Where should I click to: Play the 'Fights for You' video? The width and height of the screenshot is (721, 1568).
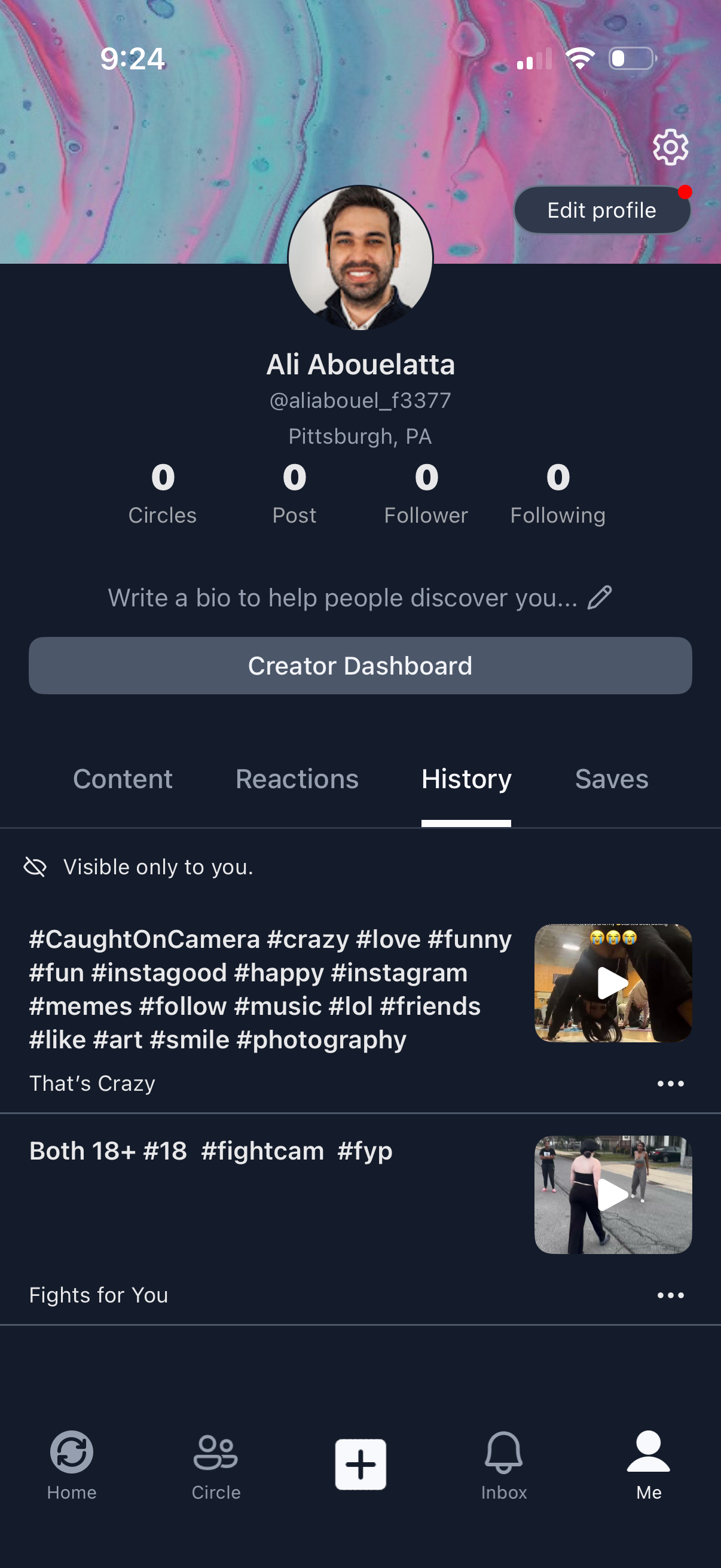coord(612,1193)
